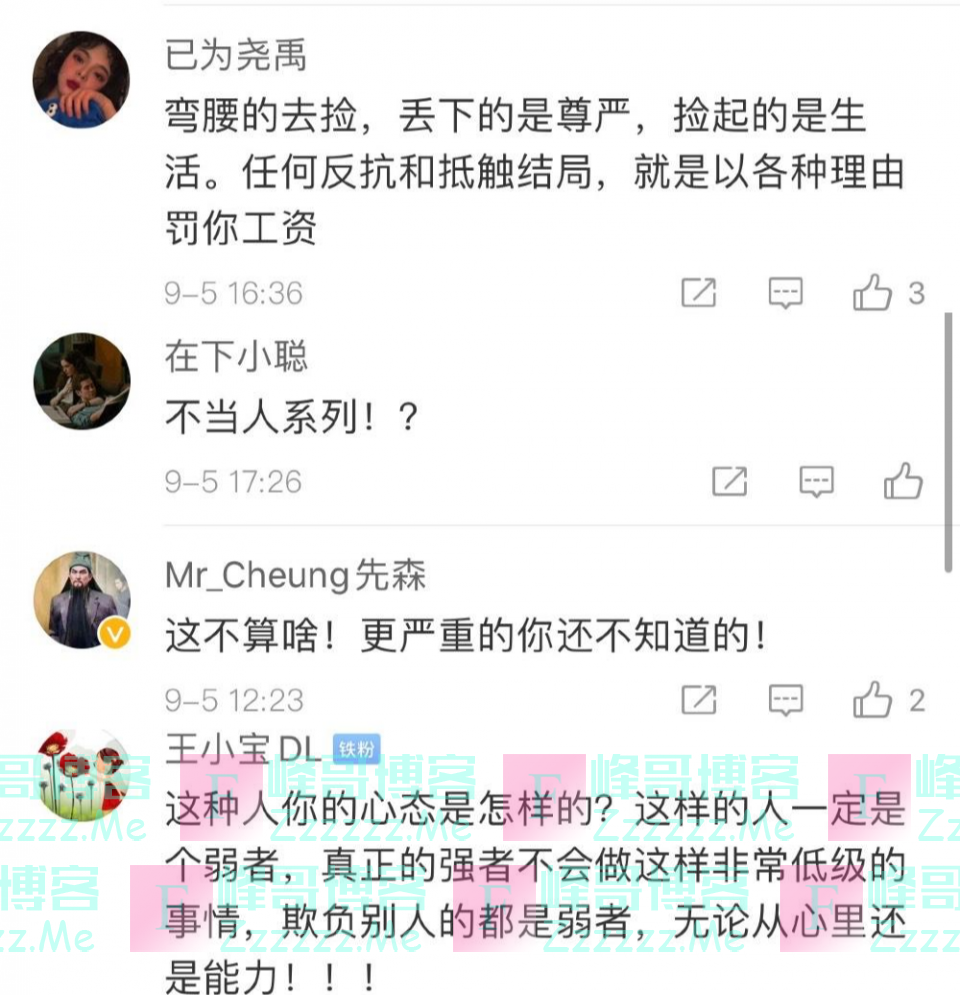960x995 pixels.
Task: Forward 在下小聪's comment
Action: pyautogui.click(x=730, y=482)
